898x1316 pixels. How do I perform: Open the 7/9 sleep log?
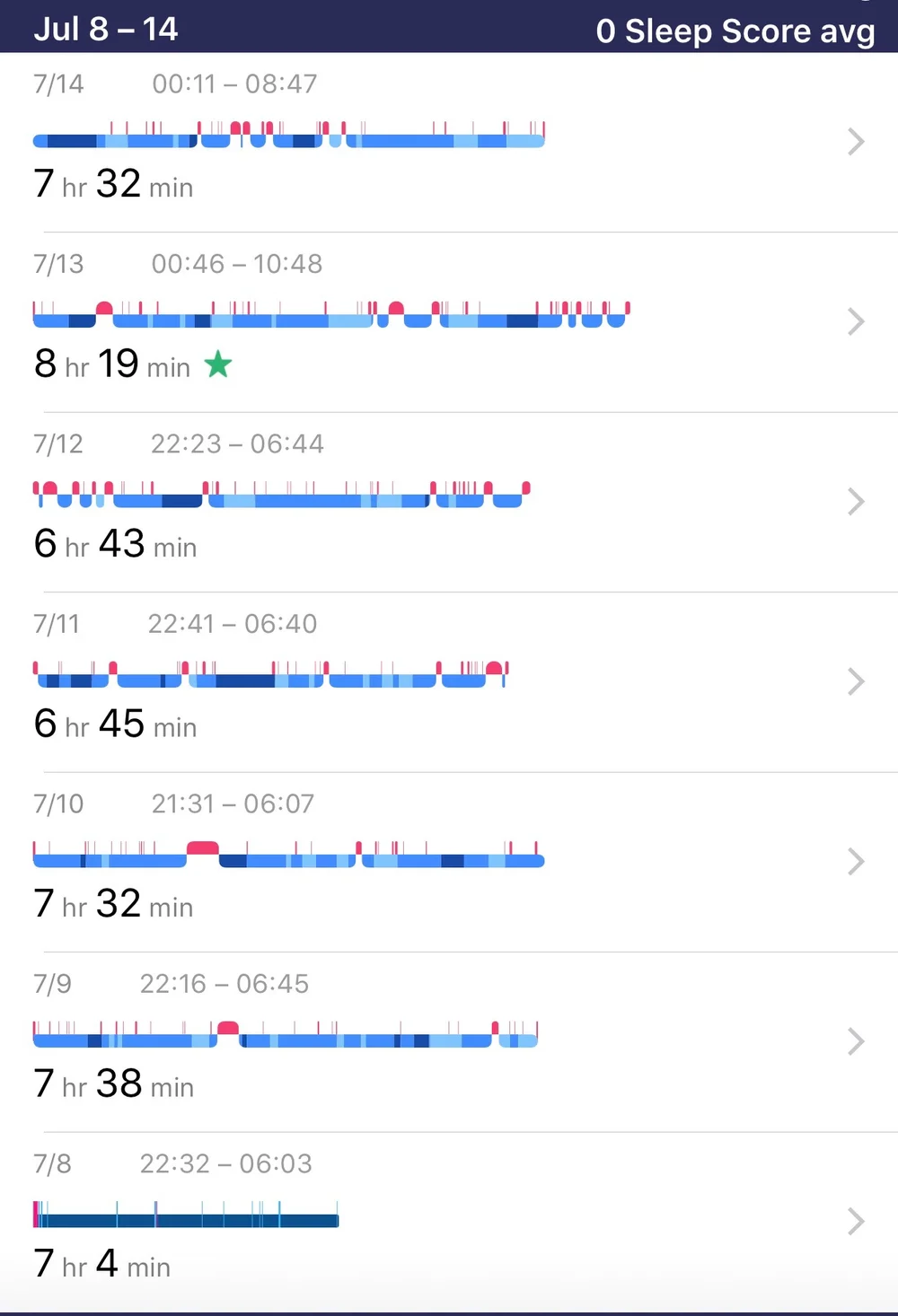[449, 1041]
